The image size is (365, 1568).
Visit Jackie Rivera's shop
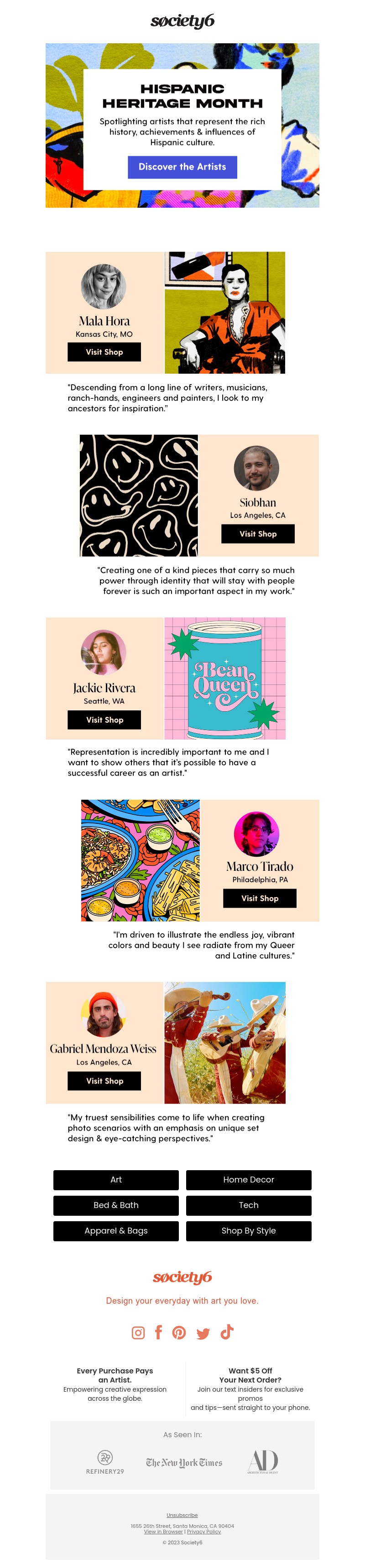(104, 720)
